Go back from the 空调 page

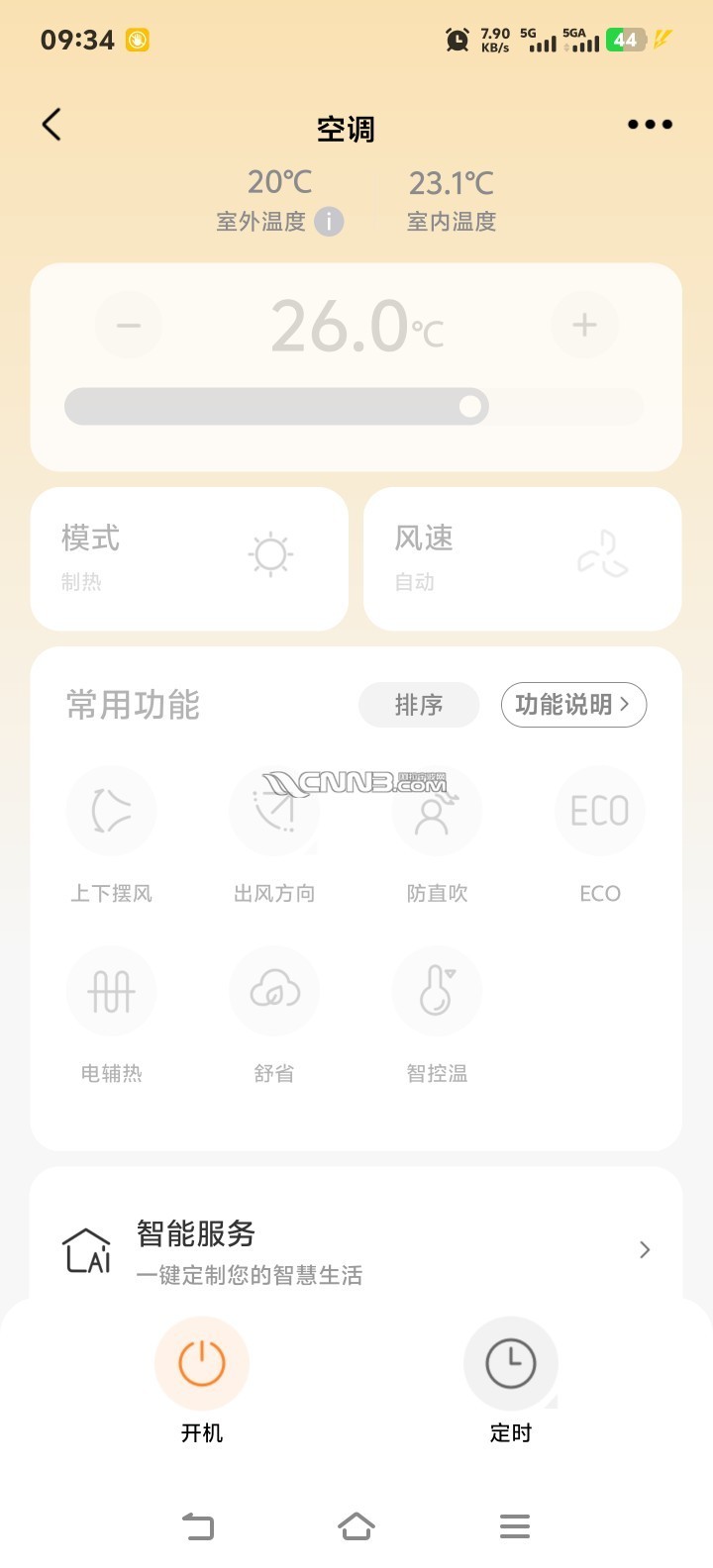51,125
